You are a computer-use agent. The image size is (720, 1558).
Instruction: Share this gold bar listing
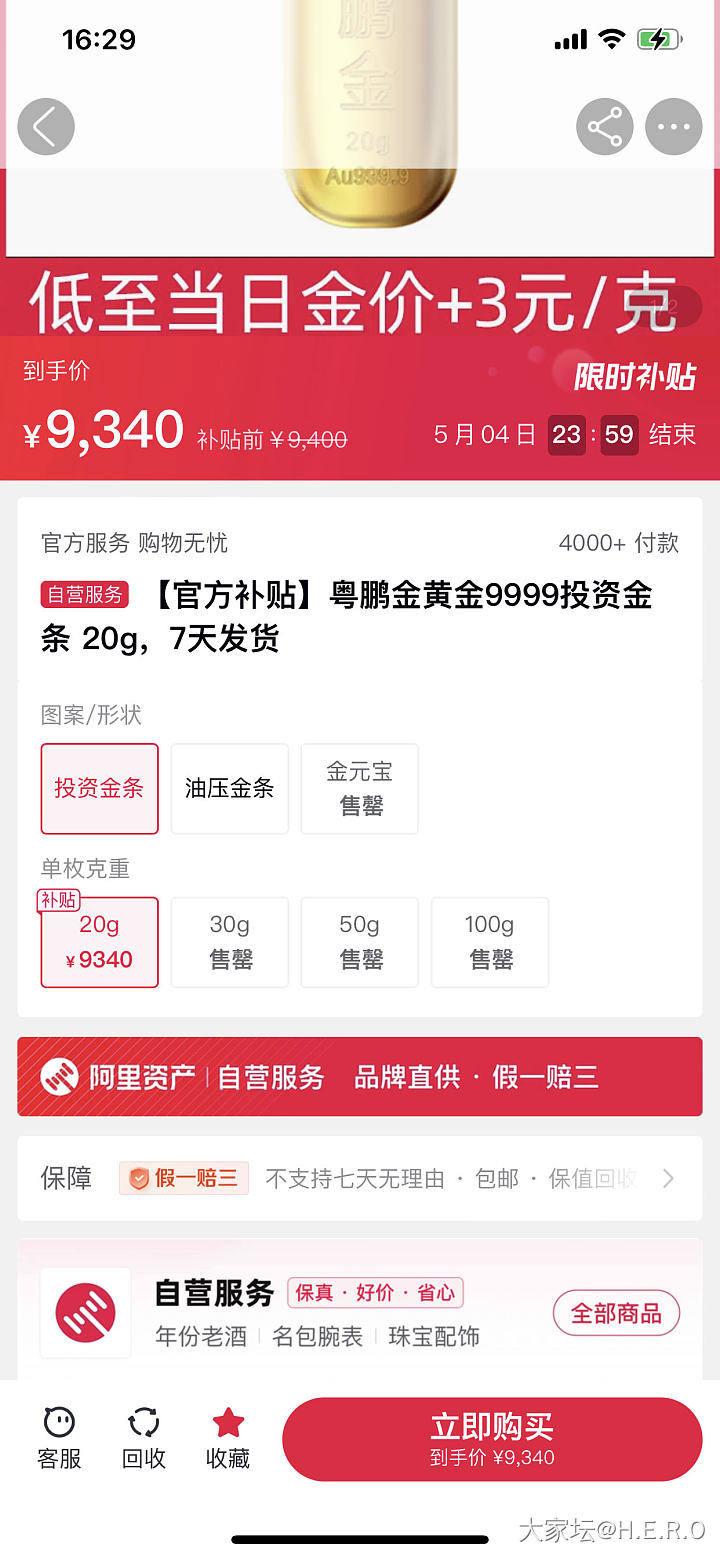pos(604,127)
